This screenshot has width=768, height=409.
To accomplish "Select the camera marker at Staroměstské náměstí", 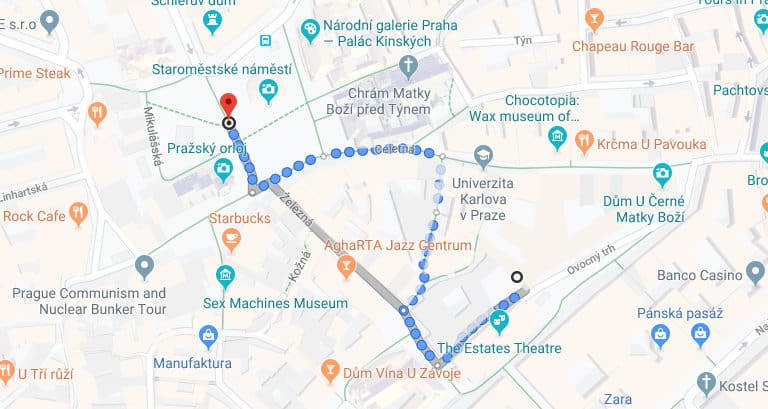I will (268, 92).
